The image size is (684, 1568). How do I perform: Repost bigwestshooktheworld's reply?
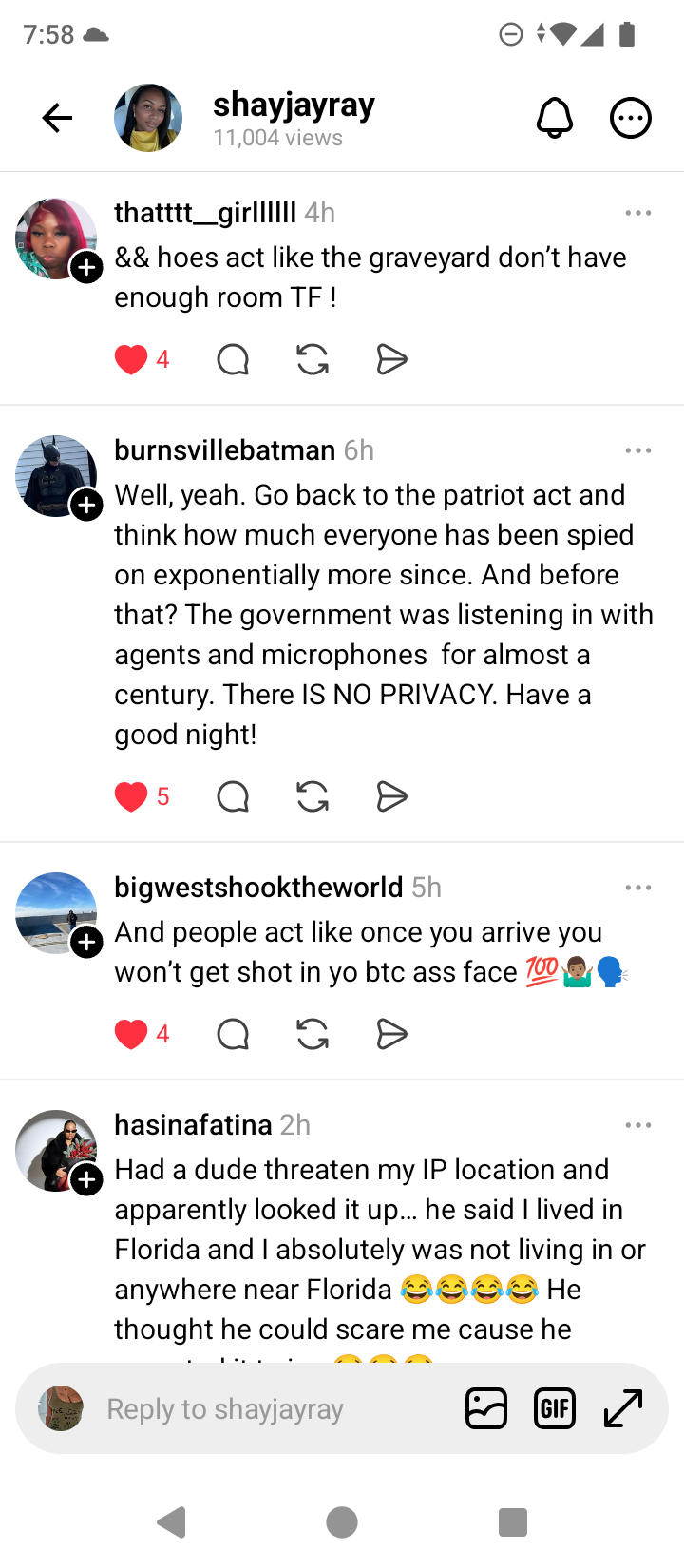click(x=313, y=1034)
